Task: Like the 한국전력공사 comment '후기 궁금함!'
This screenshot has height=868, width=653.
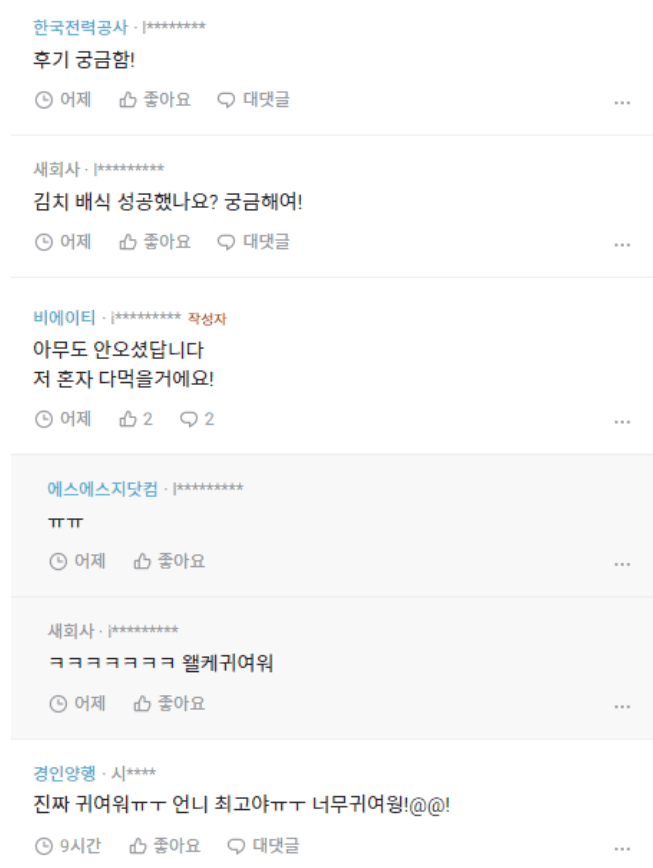Action: 155,100
